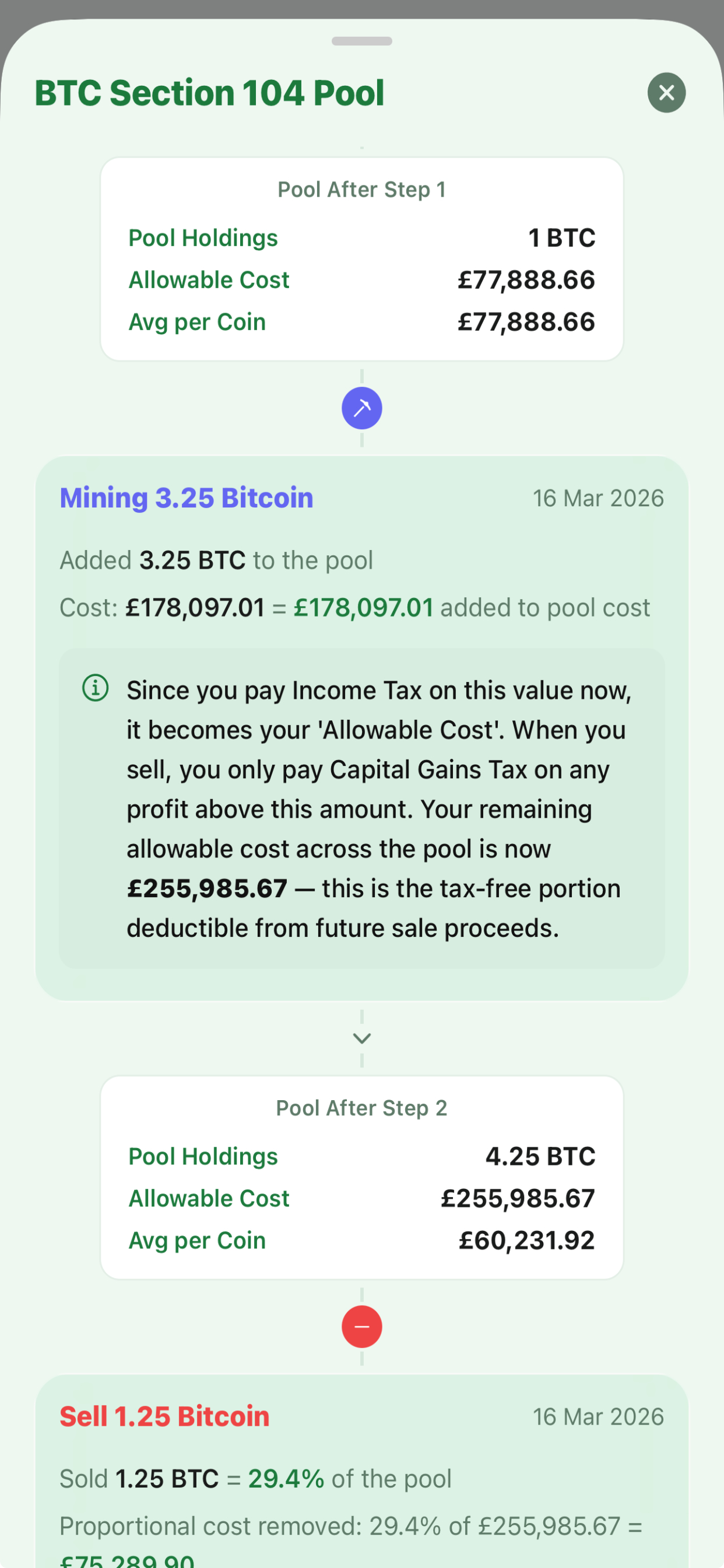Screen dimensions: 724x1568
Task: Select the 16 Mar 2026 date on Mining
Action: click(x=599, y=498)
